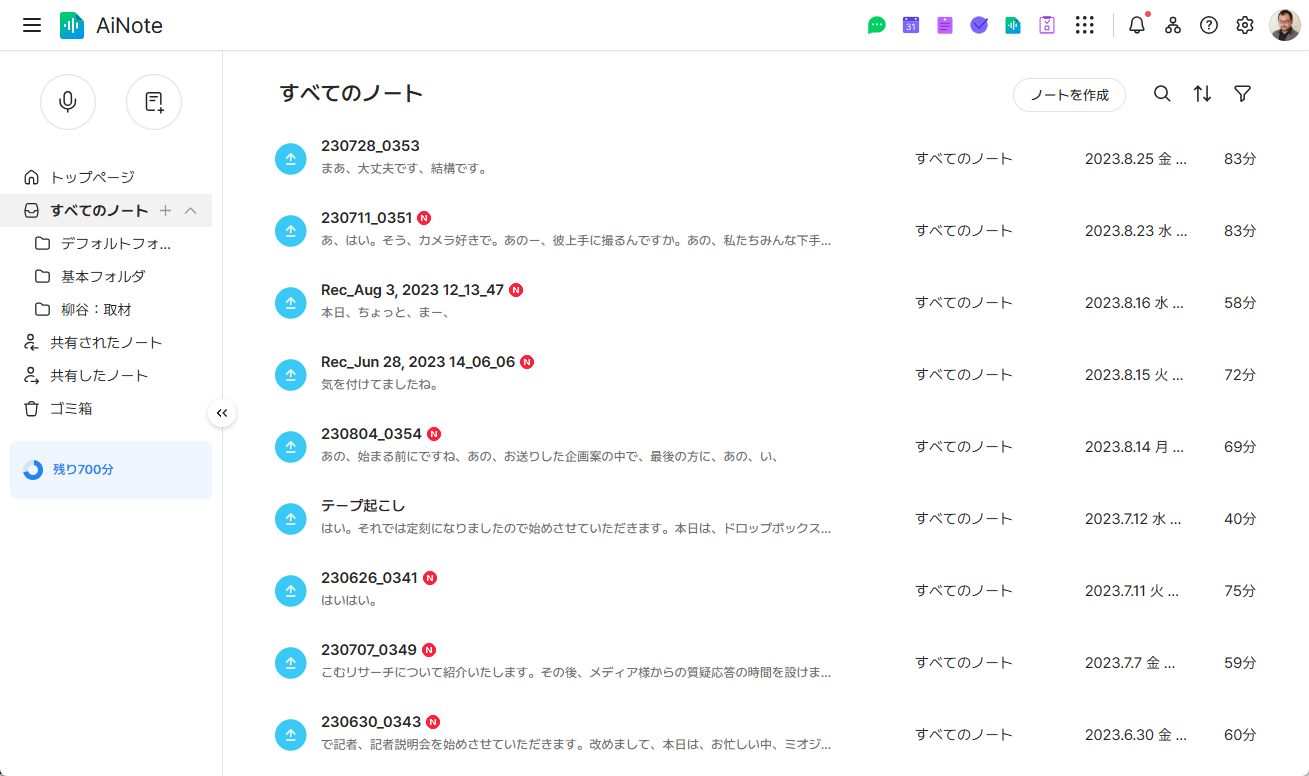This screenshot has height=776, width=1309.
Task: Open the settings gear
Action: tap(1245, 26)
